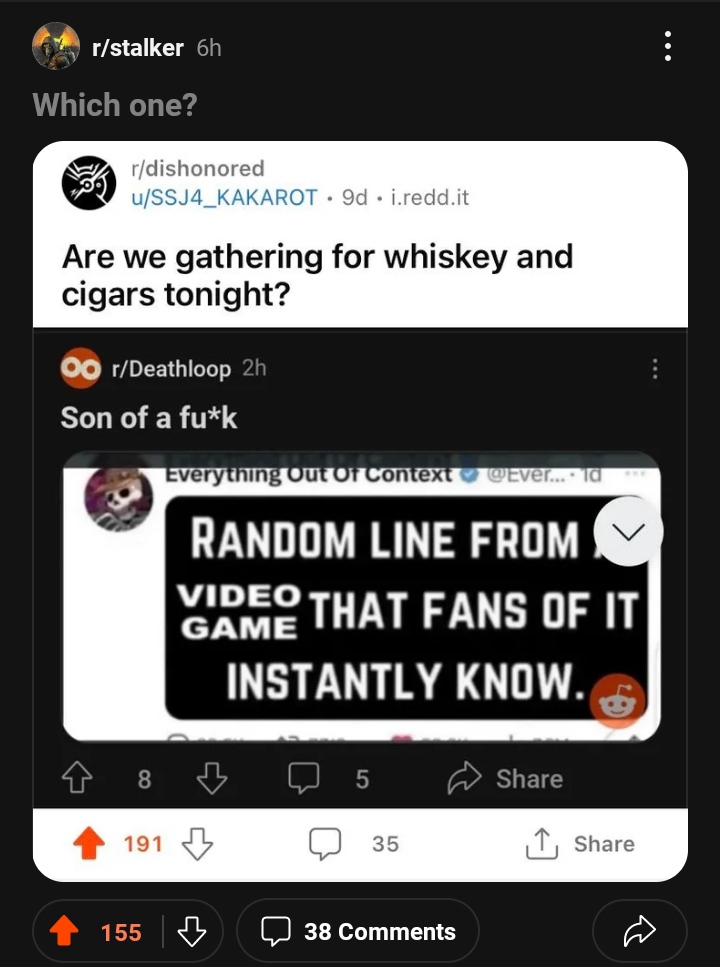Open the post's three-dot overflow menu
The height and width of the screenshot is (967, 720).
(x=667, y=46)
